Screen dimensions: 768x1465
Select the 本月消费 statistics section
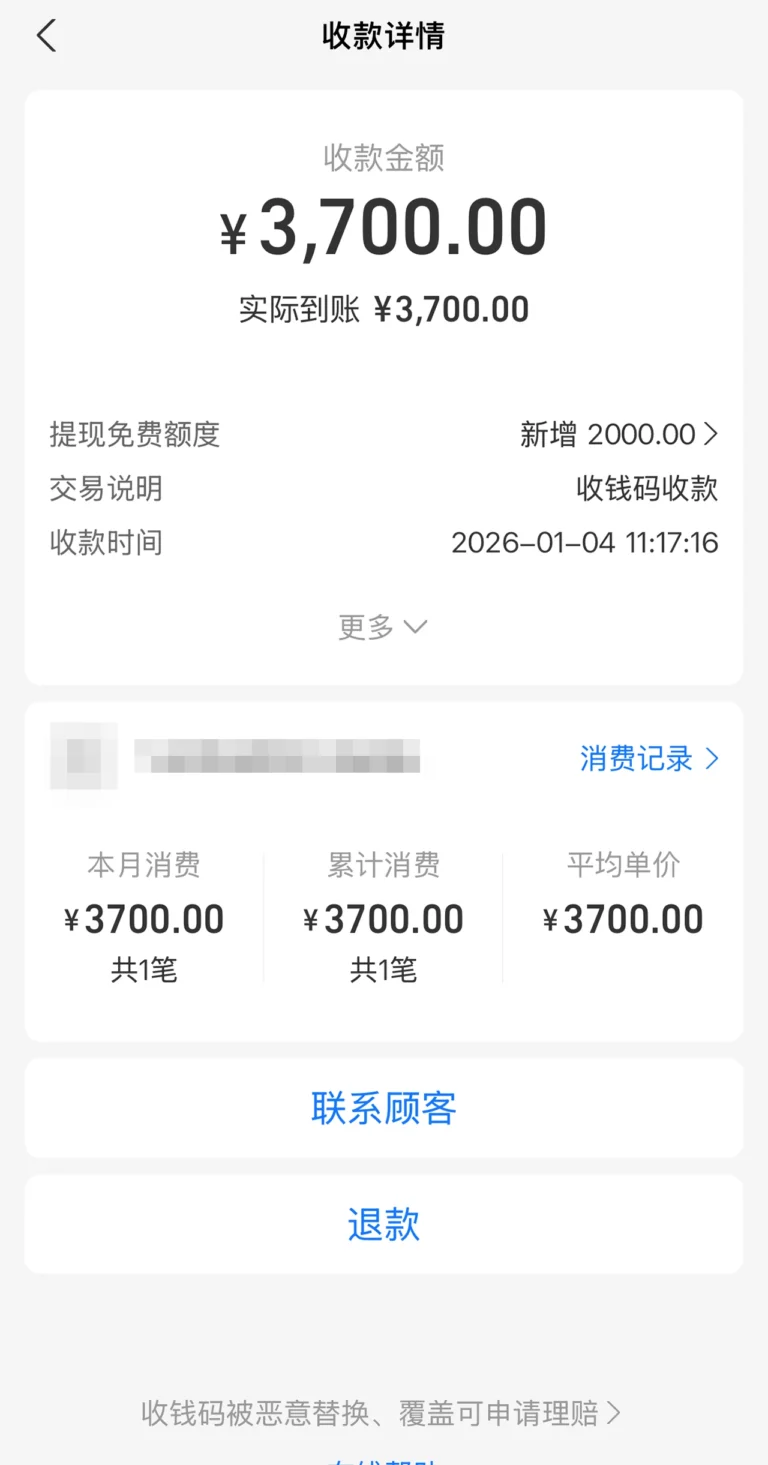pos(145,915)
